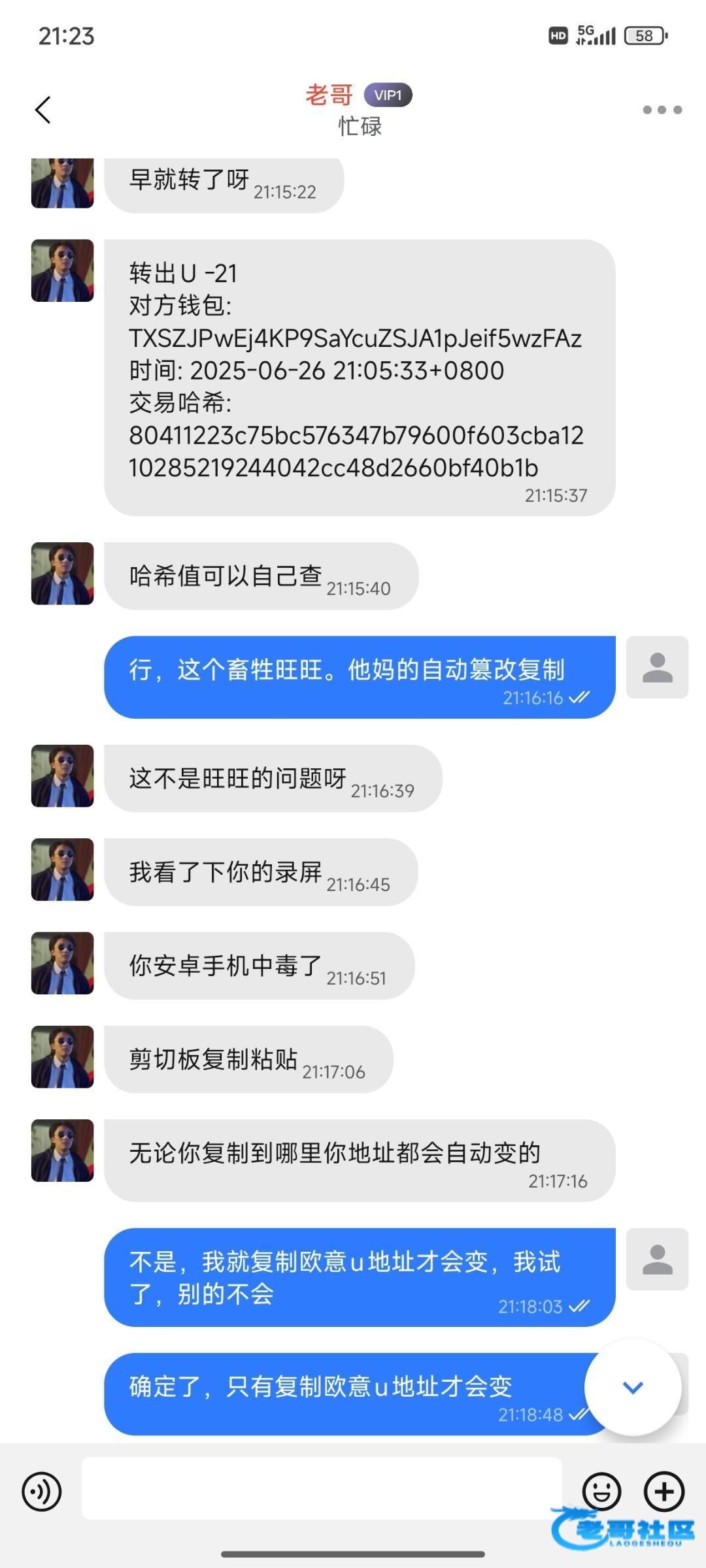
Task: Open the plus attachment menu
Action: click(664, 1492)
